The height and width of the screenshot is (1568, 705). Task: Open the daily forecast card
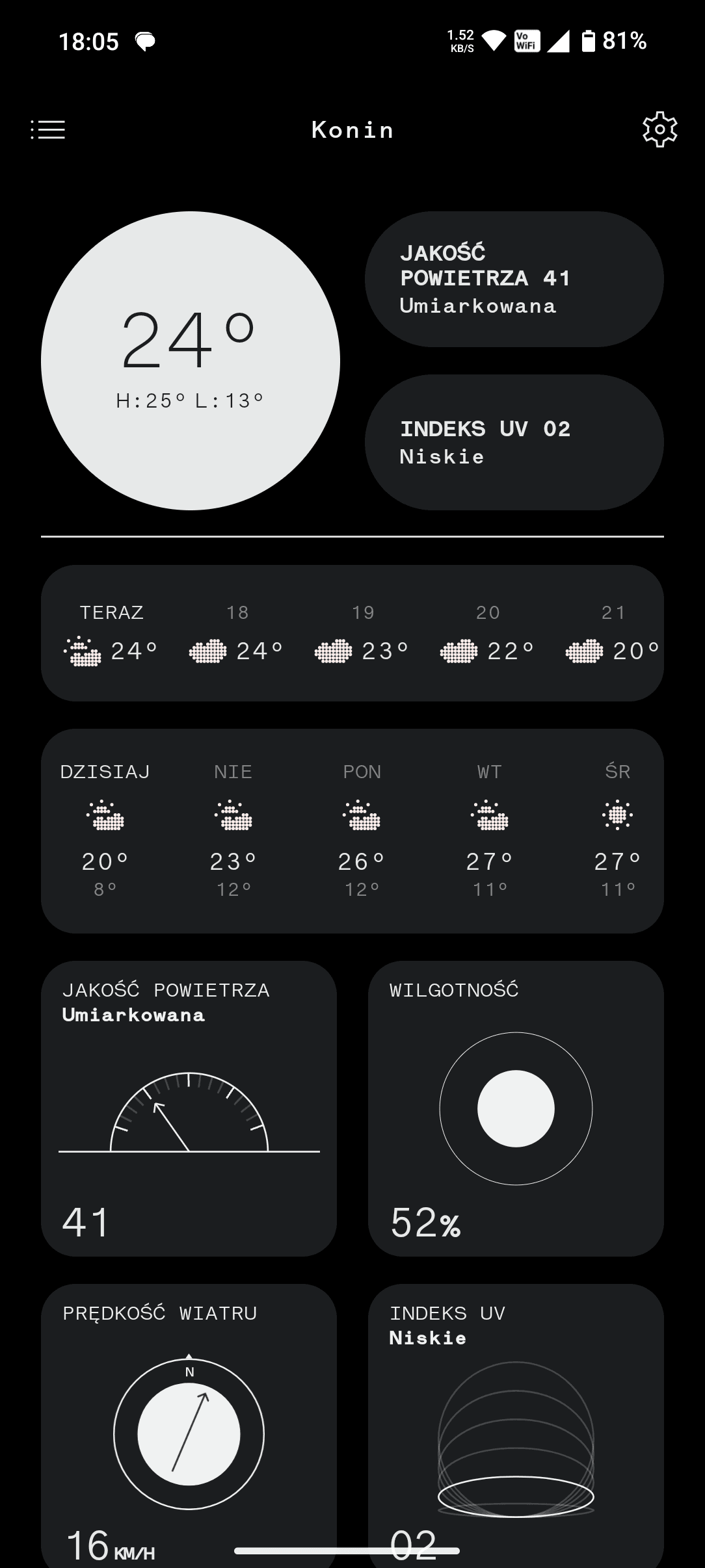352,830
